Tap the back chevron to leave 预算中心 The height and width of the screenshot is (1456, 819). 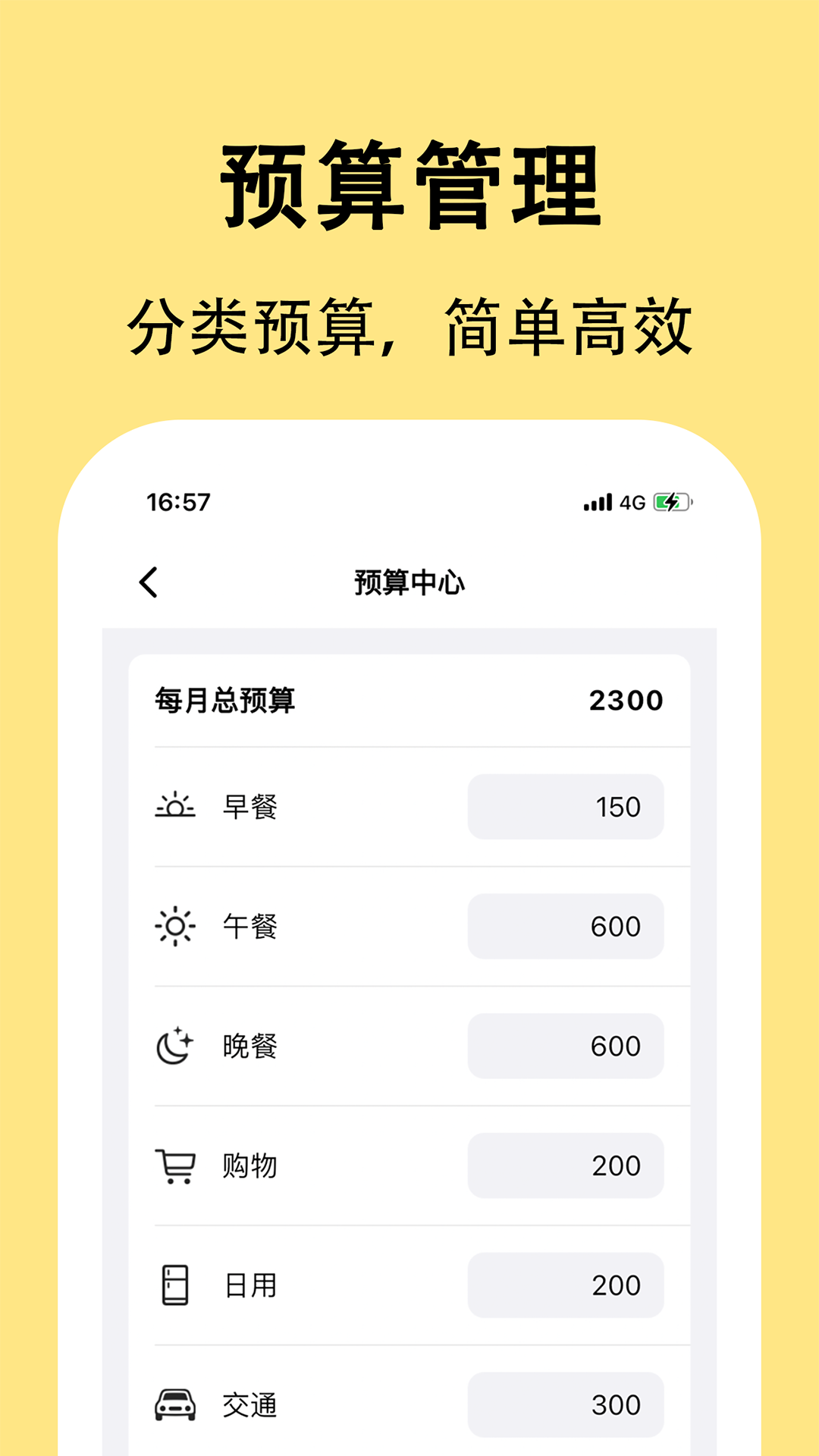click(x=149, y=582)
